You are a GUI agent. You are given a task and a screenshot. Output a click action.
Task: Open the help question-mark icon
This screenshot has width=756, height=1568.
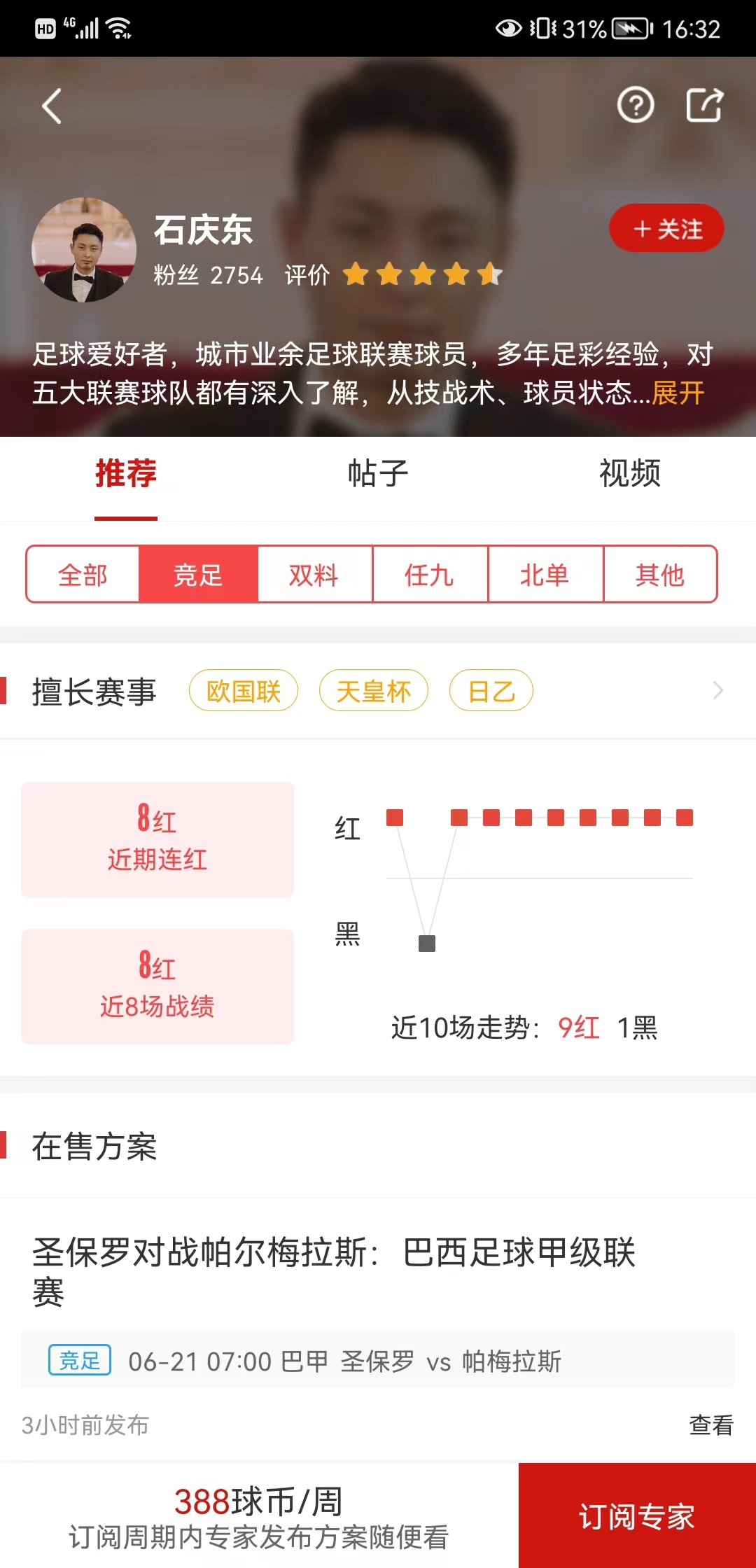[x=635, y=106]
